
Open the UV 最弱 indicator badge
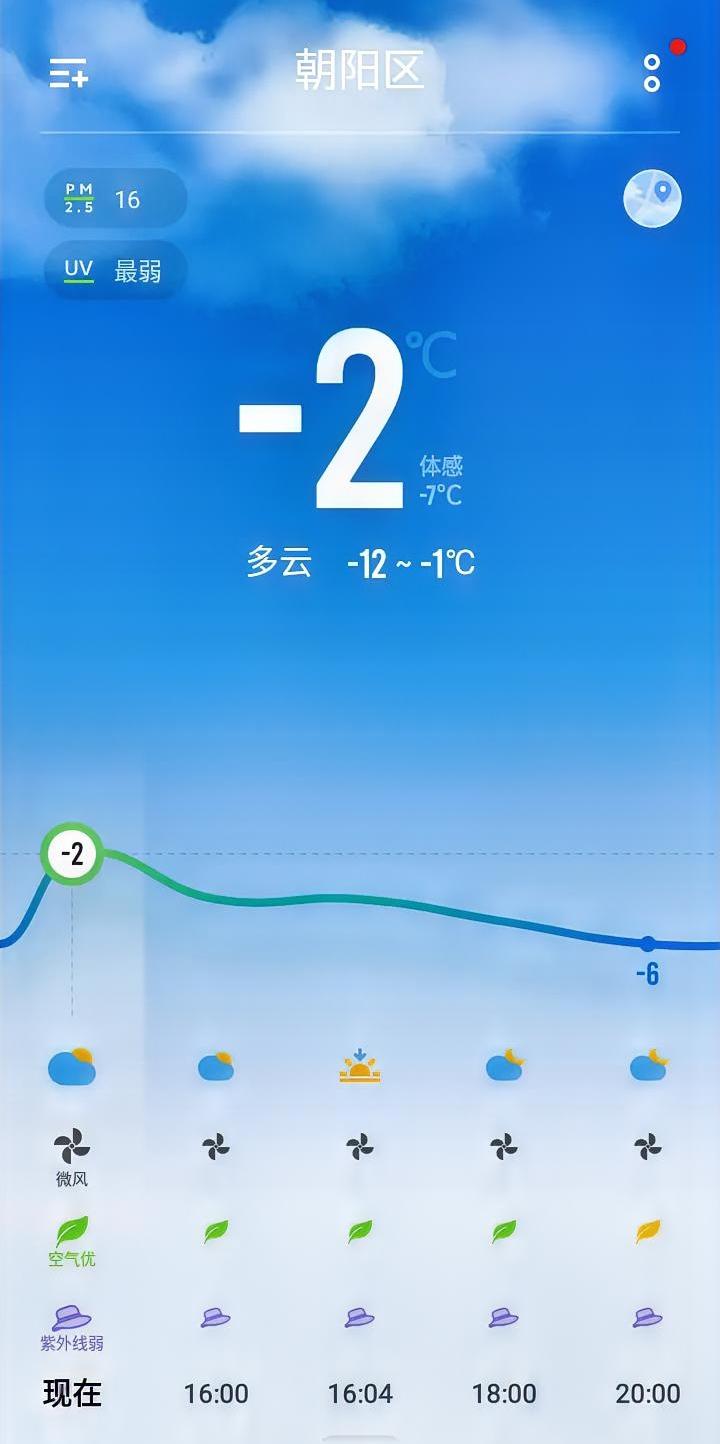(115, 268)
